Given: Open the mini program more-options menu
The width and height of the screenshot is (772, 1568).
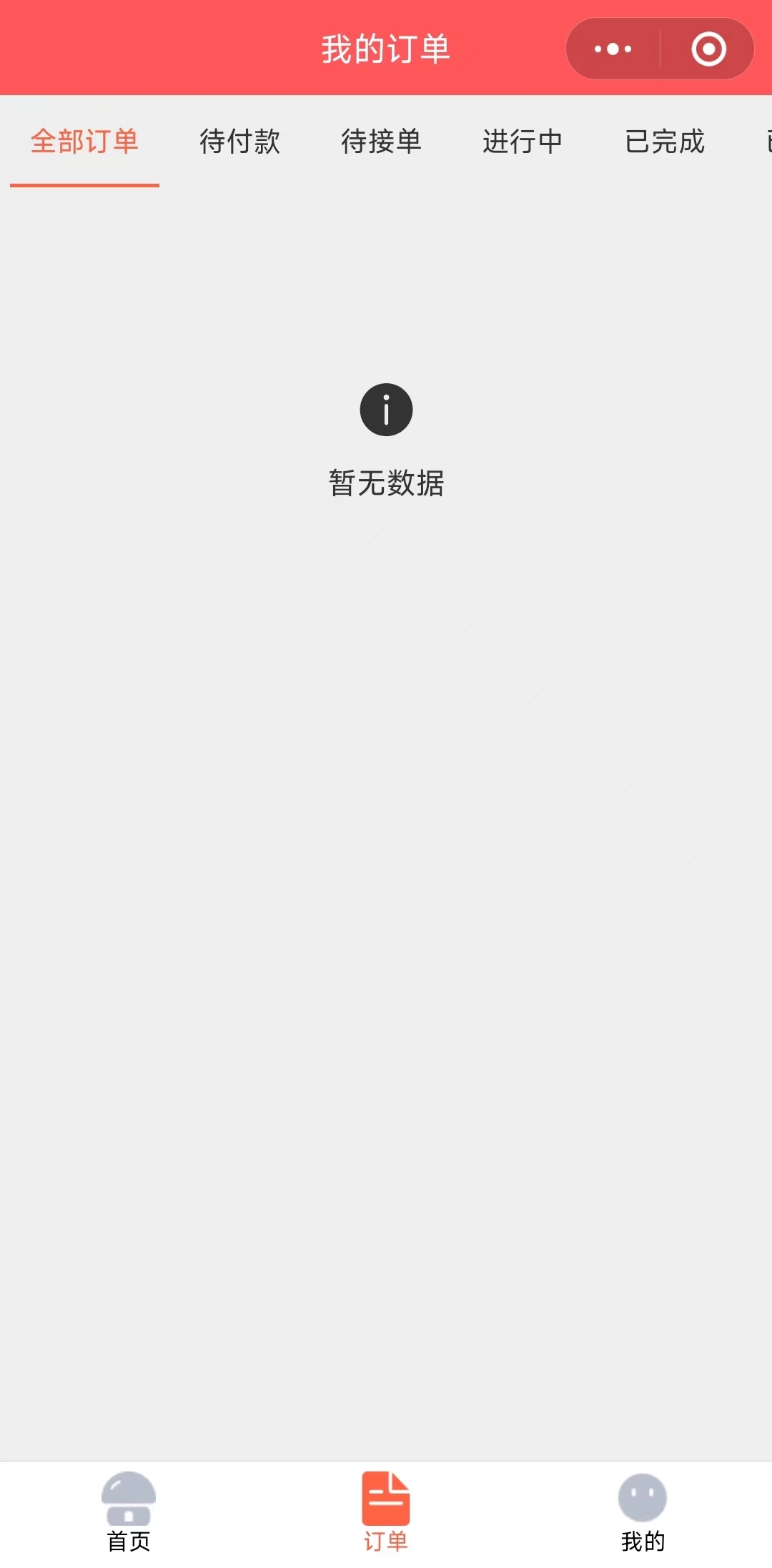Looking at the screenshot, I should pyautogui.click(x=613, y=49).
